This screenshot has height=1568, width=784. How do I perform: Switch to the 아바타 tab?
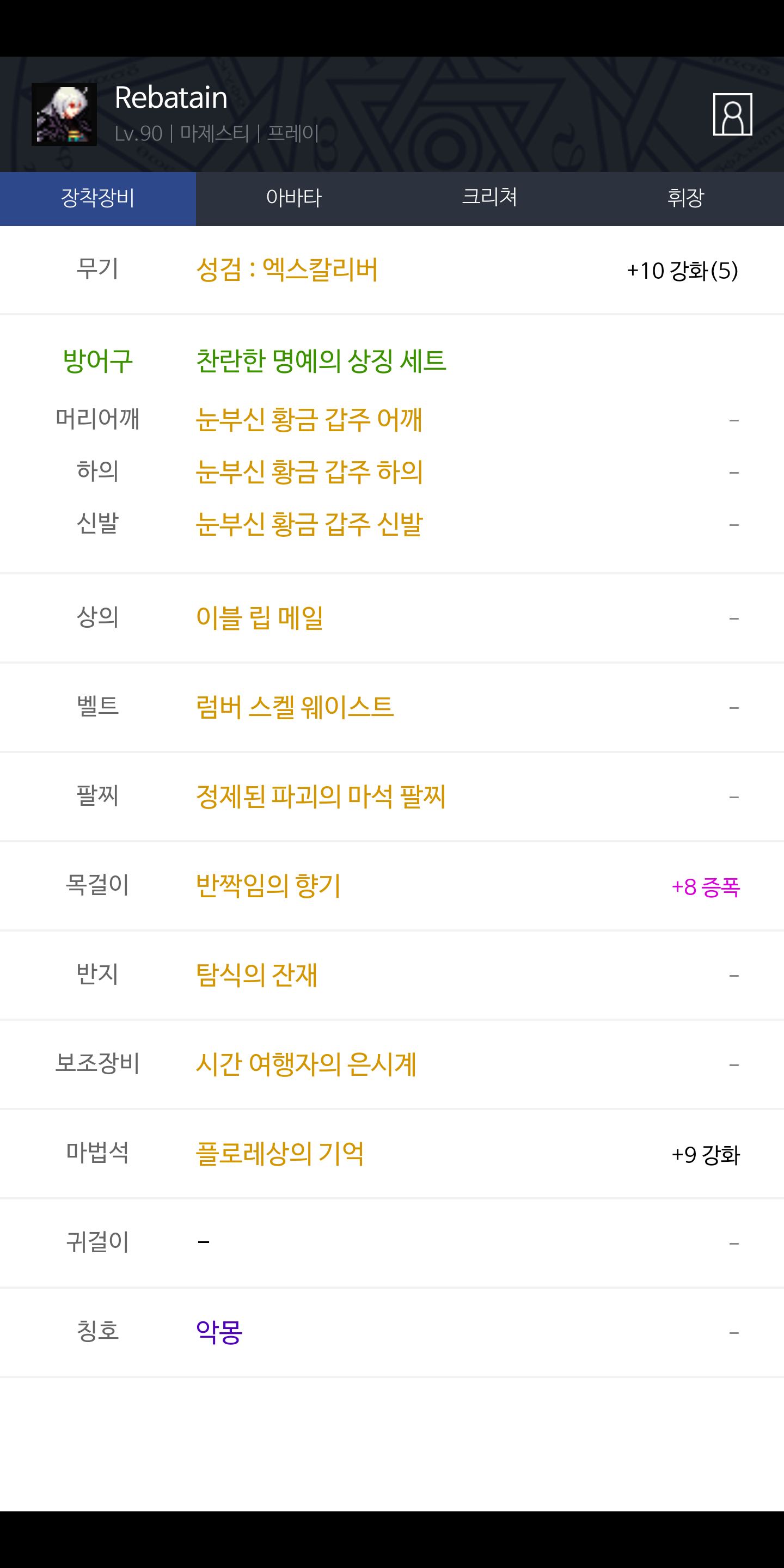294,198
